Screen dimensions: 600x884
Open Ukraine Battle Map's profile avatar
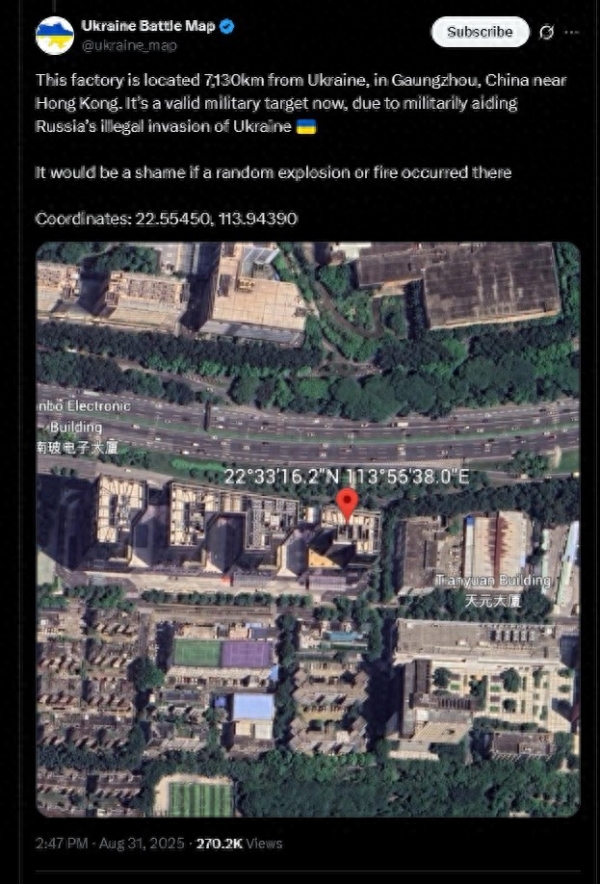point(55,35)
